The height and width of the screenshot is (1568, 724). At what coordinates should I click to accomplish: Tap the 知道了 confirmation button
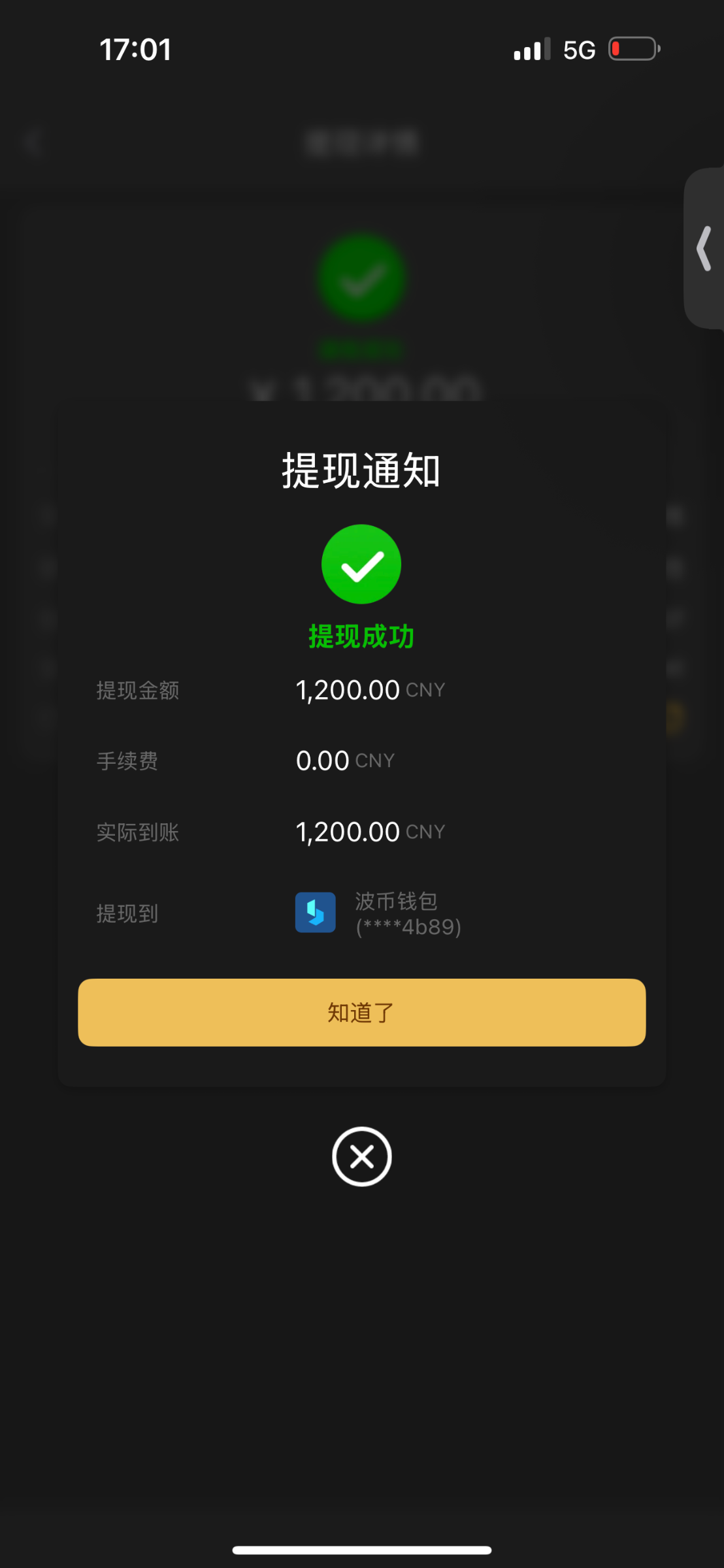click(x=361, y=1012)
